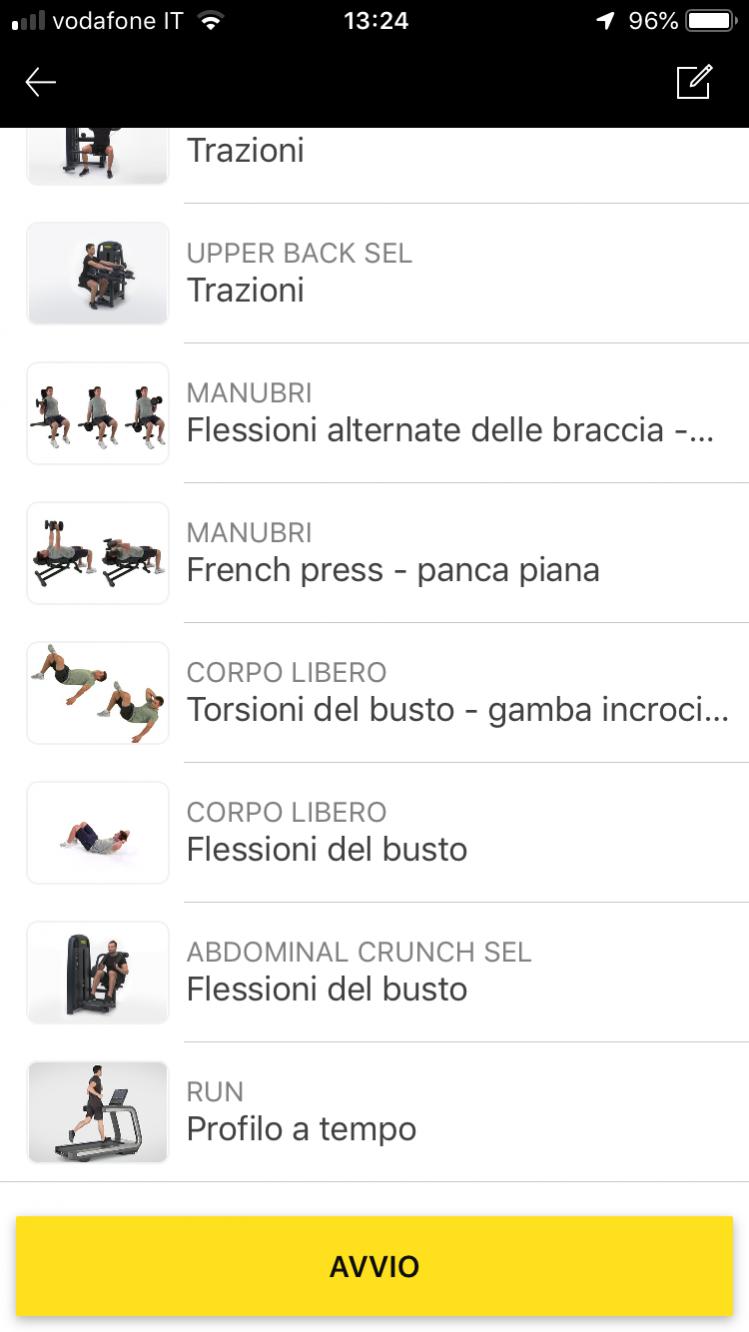This screenshot has width=749, height=1332.
Task: Open the edit workout icon
Action: (694, 82)
